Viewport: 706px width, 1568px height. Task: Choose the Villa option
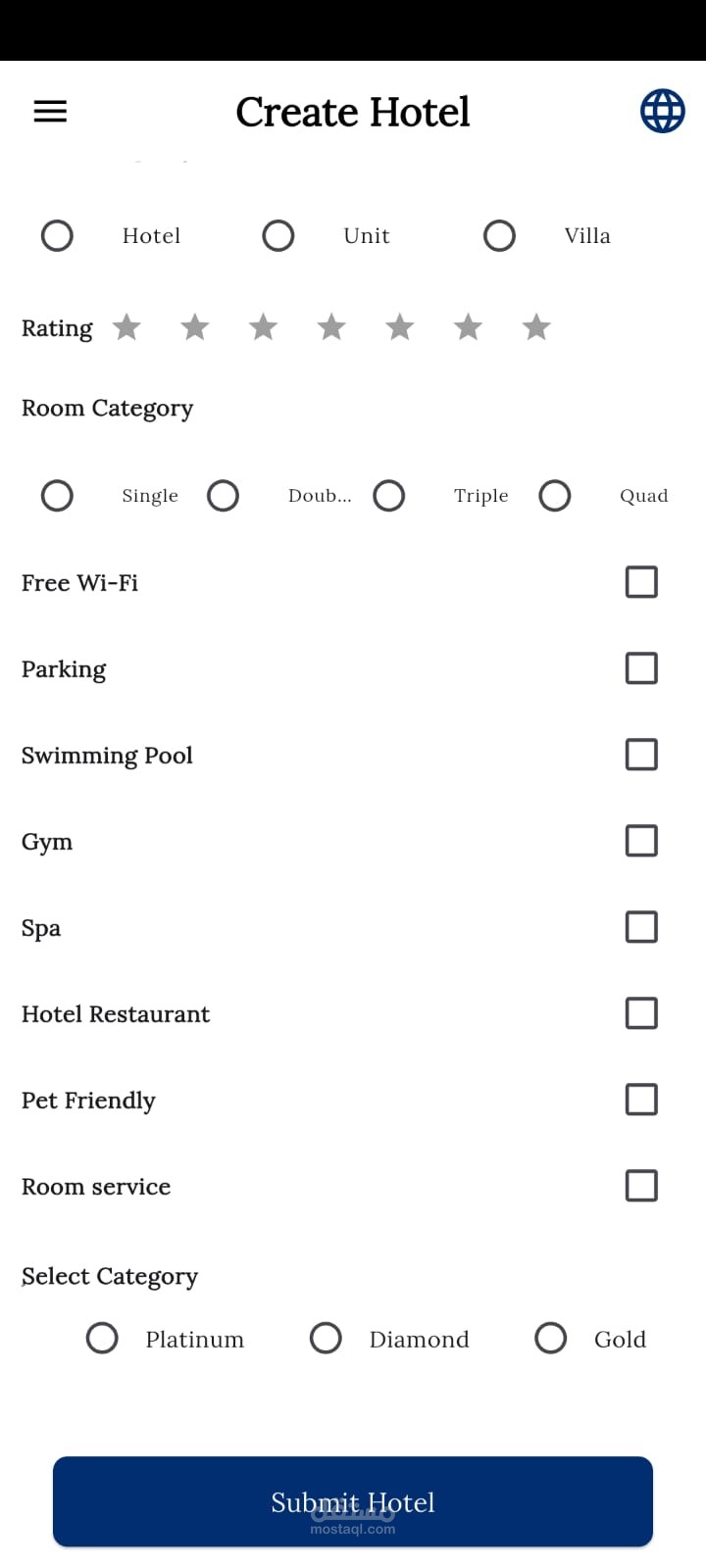pyautogui.click(x=499, y=235)
